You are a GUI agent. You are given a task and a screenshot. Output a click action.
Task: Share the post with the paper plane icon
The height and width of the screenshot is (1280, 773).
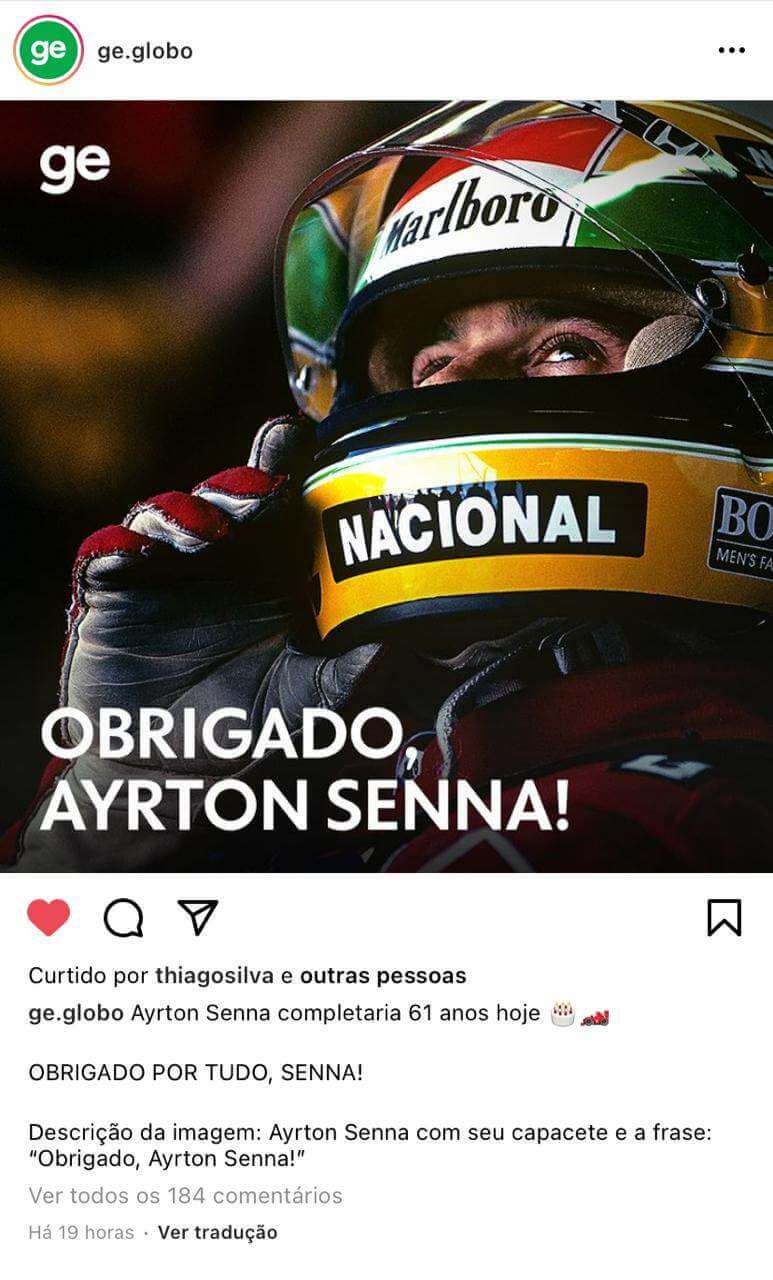coord(197,917)
